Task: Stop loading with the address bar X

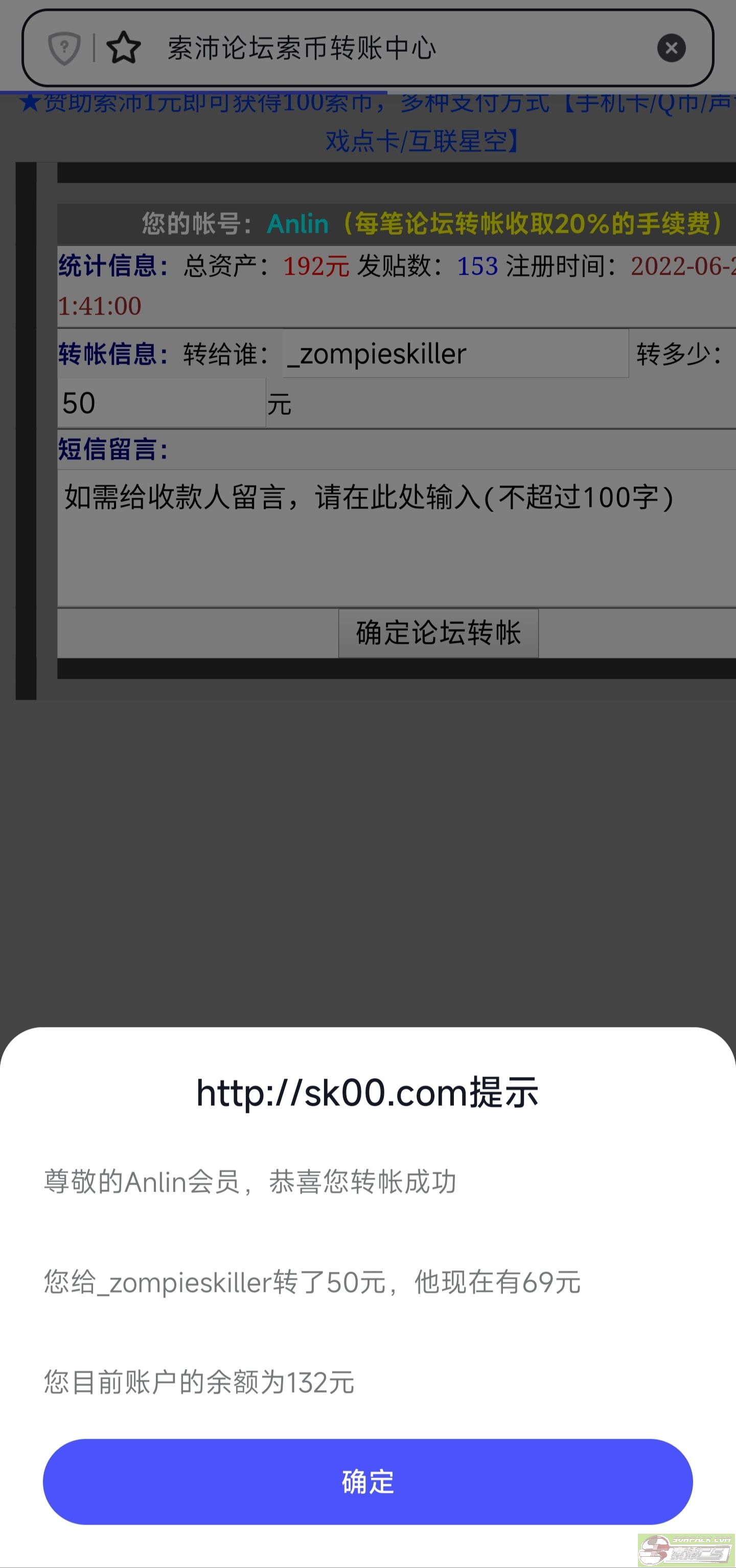Action: [x=671, y=48]
